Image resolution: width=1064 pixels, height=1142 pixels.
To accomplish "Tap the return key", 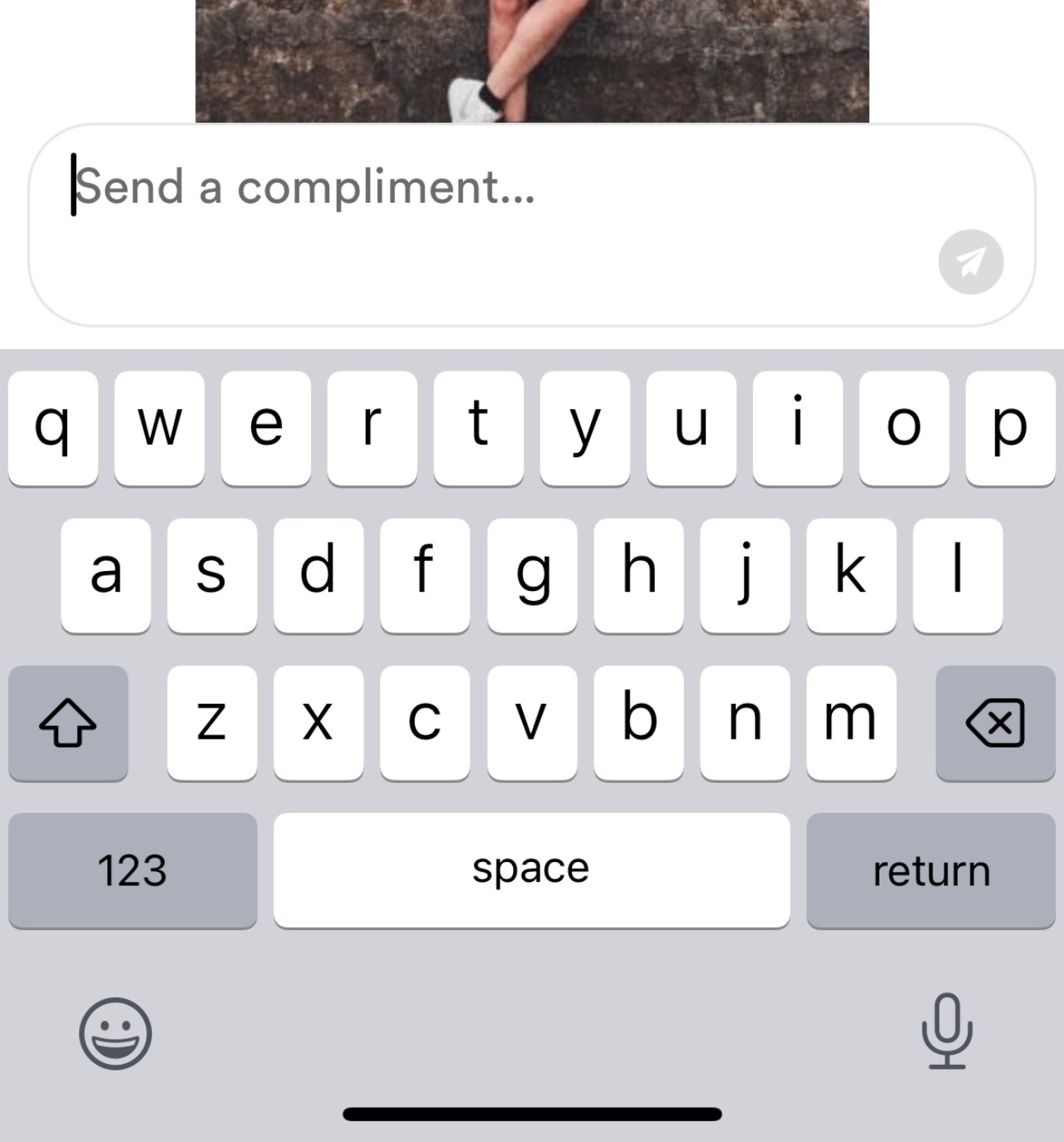I will click(930, 870).
